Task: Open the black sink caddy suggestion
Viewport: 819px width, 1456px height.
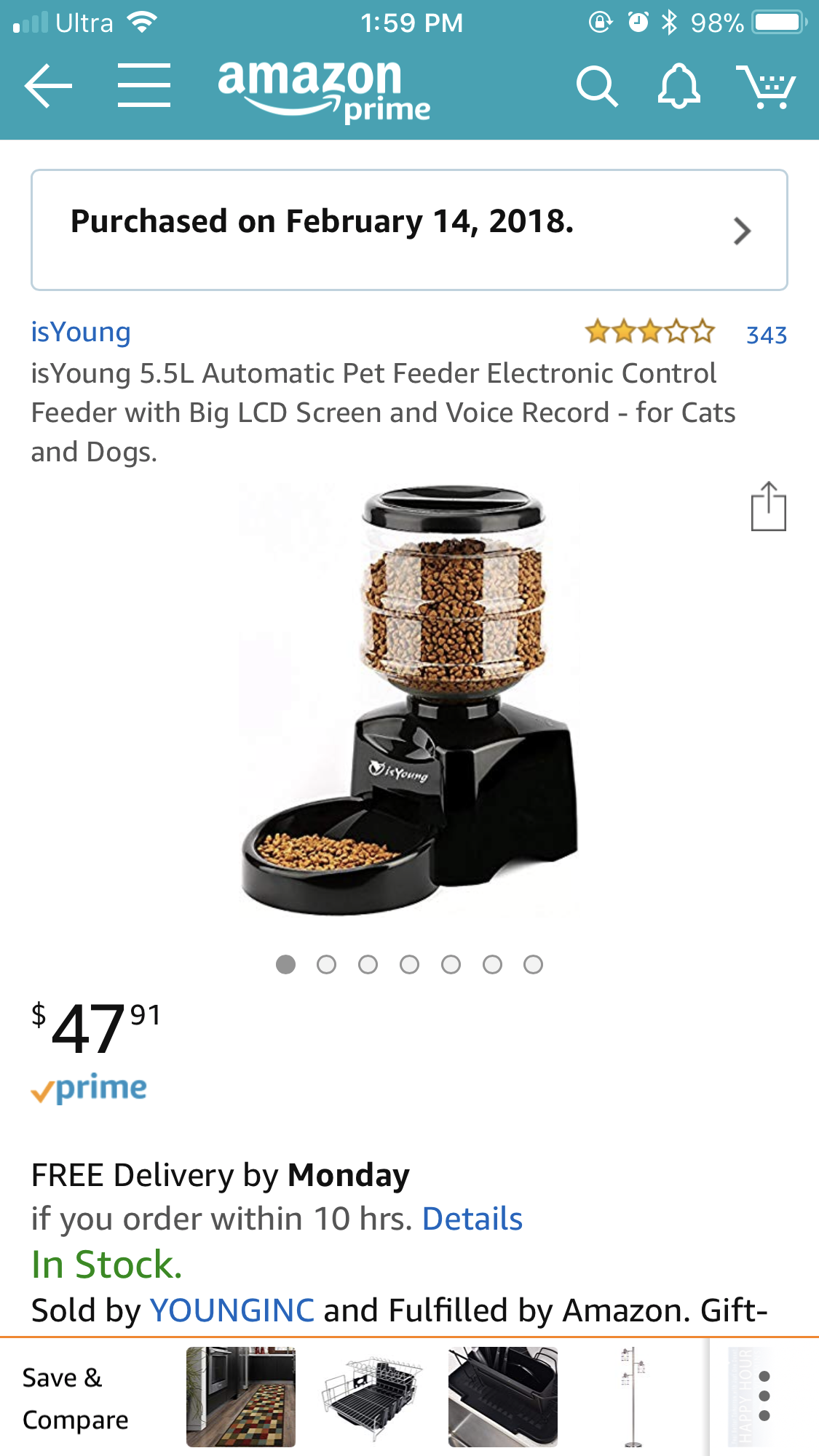Action: pos(503,1396)
